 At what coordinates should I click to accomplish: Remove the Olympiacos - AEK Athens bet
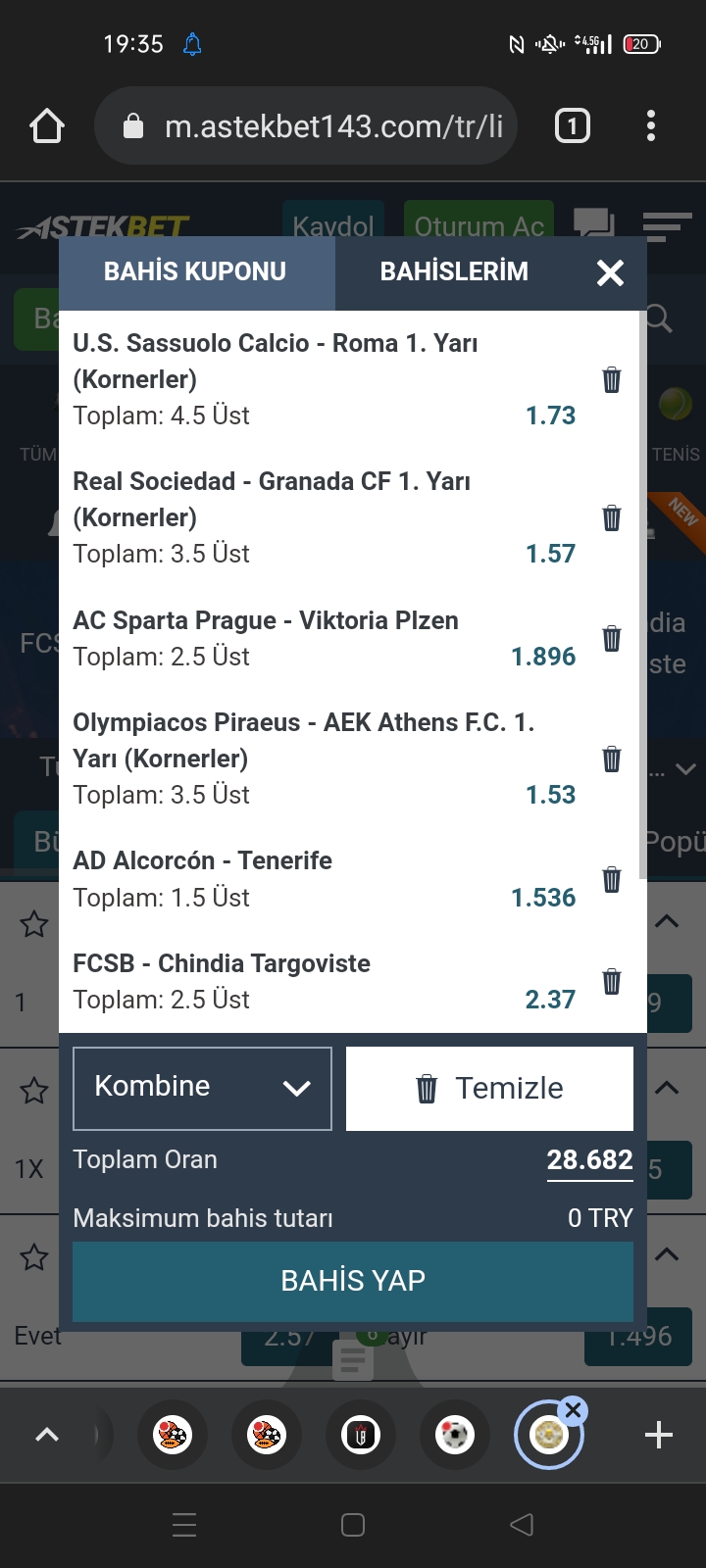coord(612,759)
